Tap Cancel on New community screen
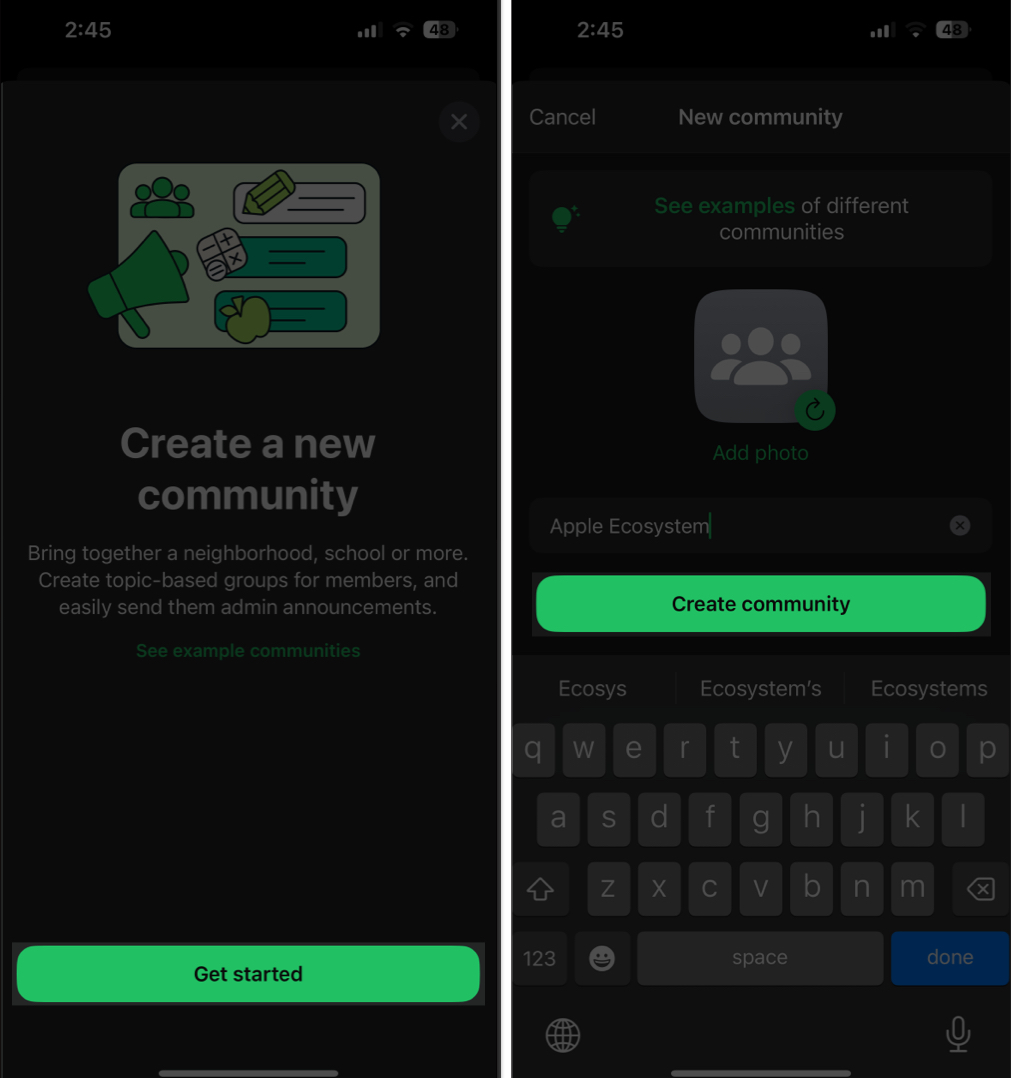The height and width of the screenshot is (1078, 1011). [x=561, y=117]
